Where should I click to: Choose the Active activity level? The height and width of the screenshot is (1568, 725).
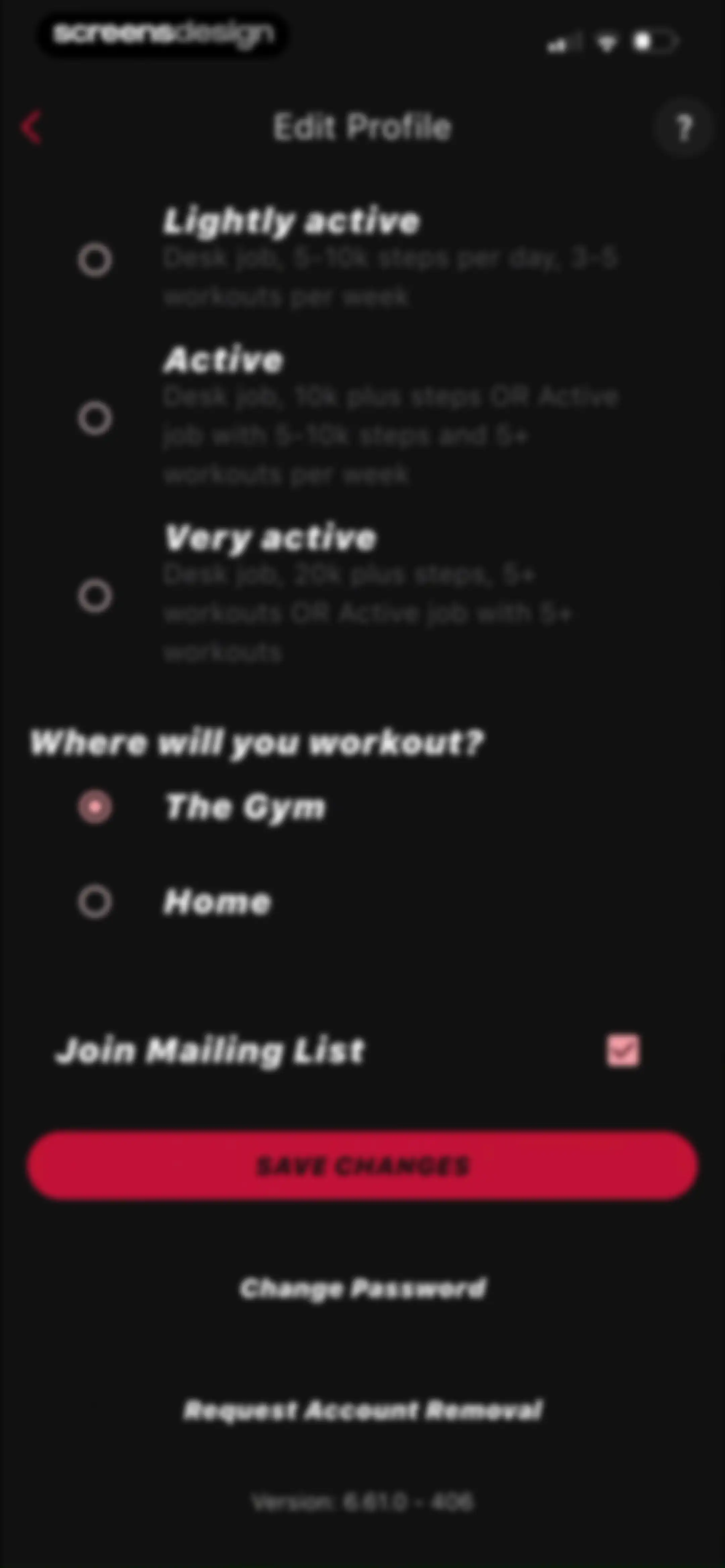[95, 418]
